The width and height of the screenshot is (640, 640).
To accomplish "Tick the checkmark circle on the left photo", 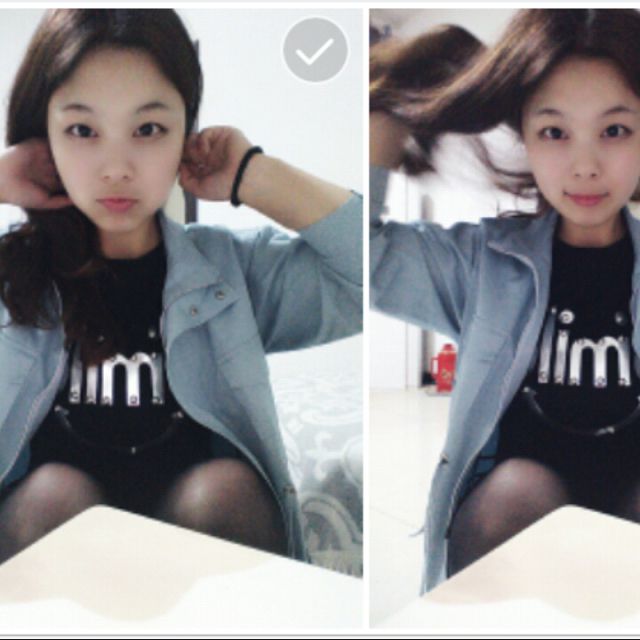I will tap(315, 50).
